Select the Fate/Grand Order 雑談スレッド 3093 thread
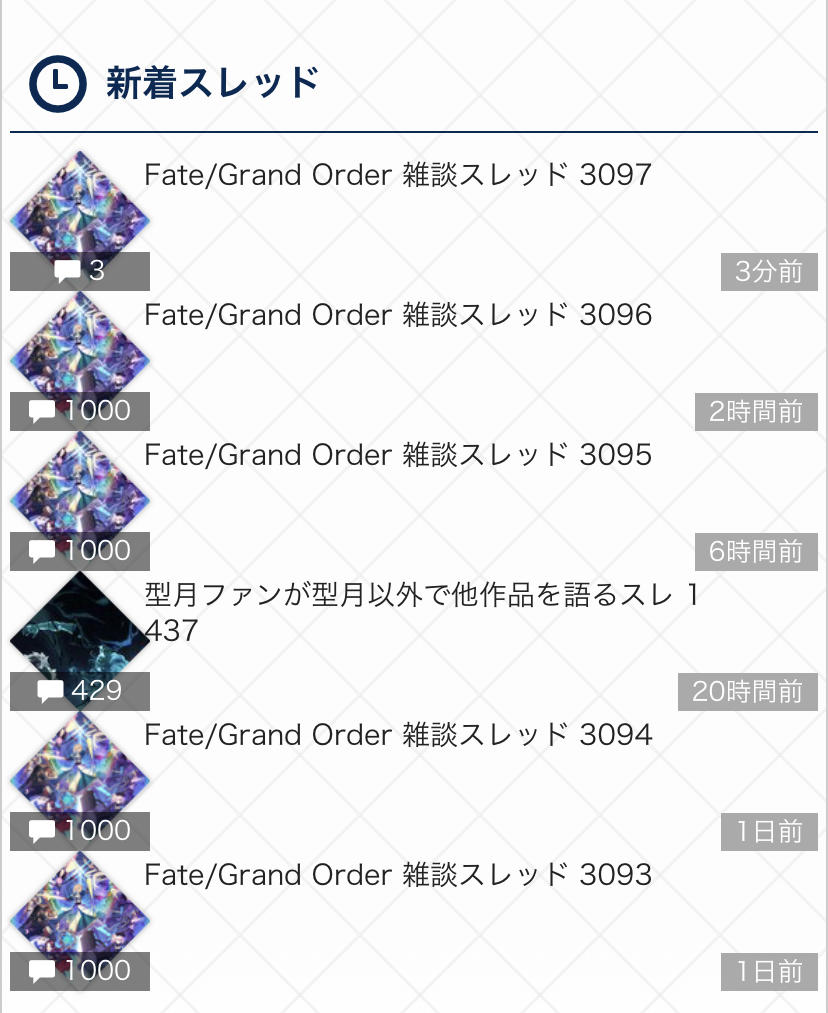This screenshot has height=1013, width=828. tap(398, 876)
